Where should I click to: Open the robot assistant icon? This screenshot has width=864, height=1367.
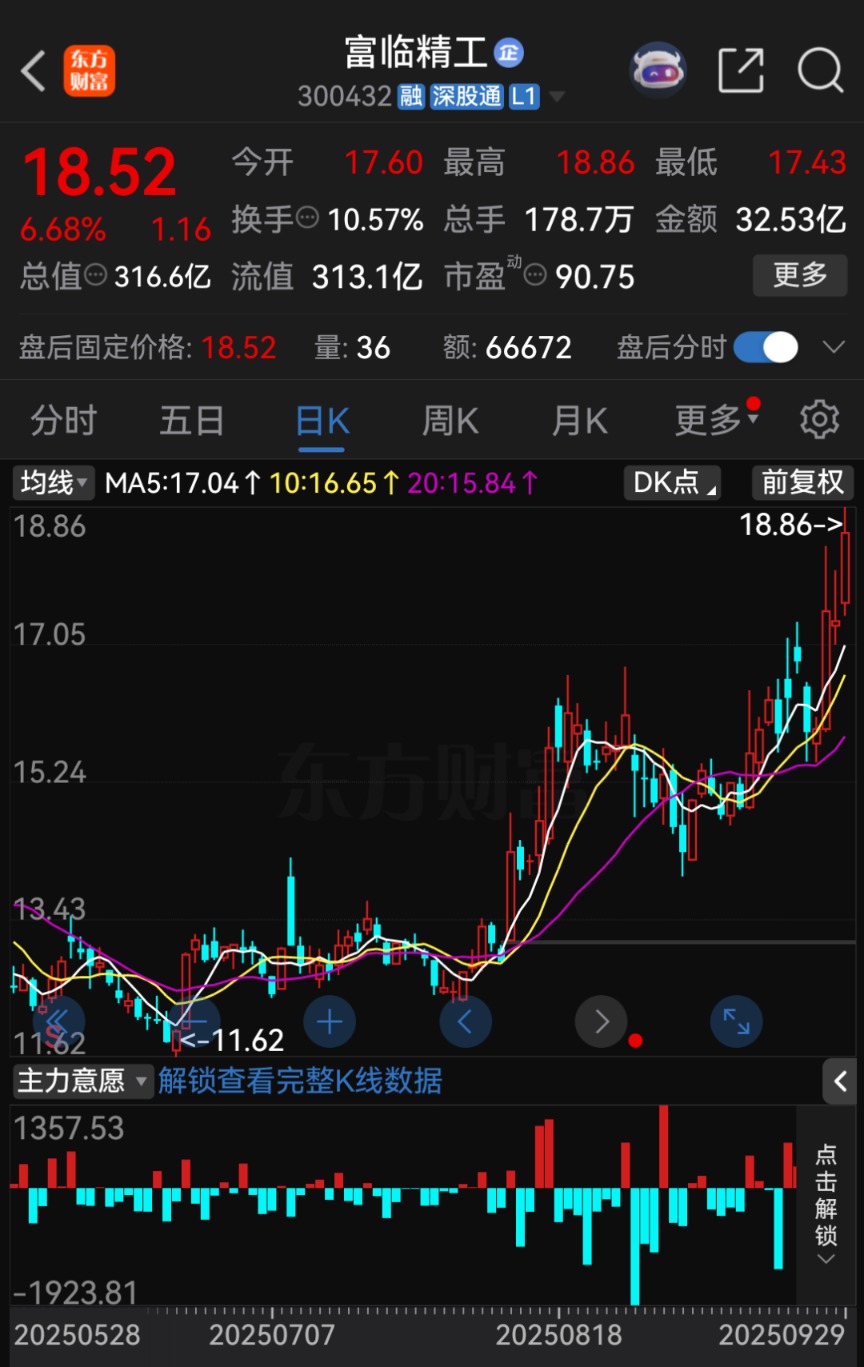coord(657,70)
